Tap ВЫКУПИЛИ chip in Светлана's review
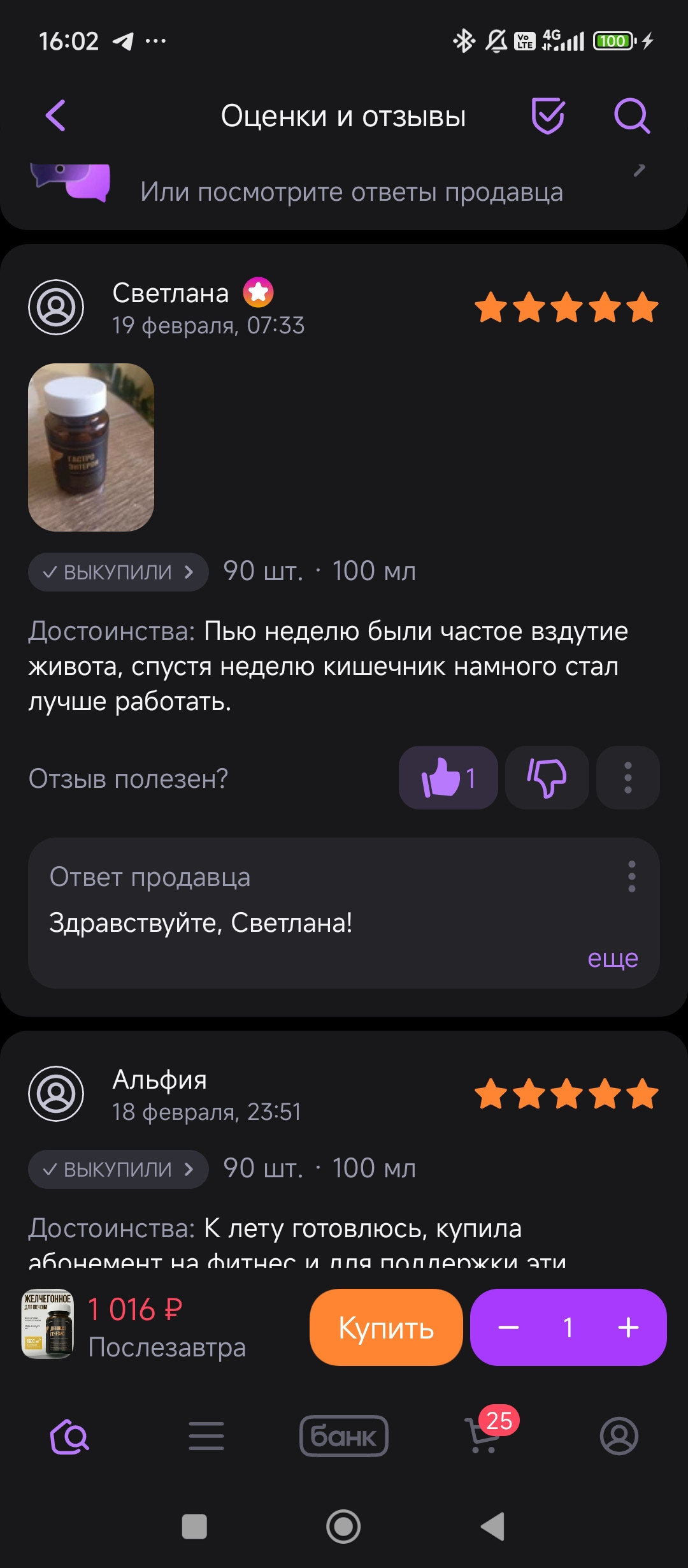This screenshot has height=1568, width=688. (x=118, y=572)
